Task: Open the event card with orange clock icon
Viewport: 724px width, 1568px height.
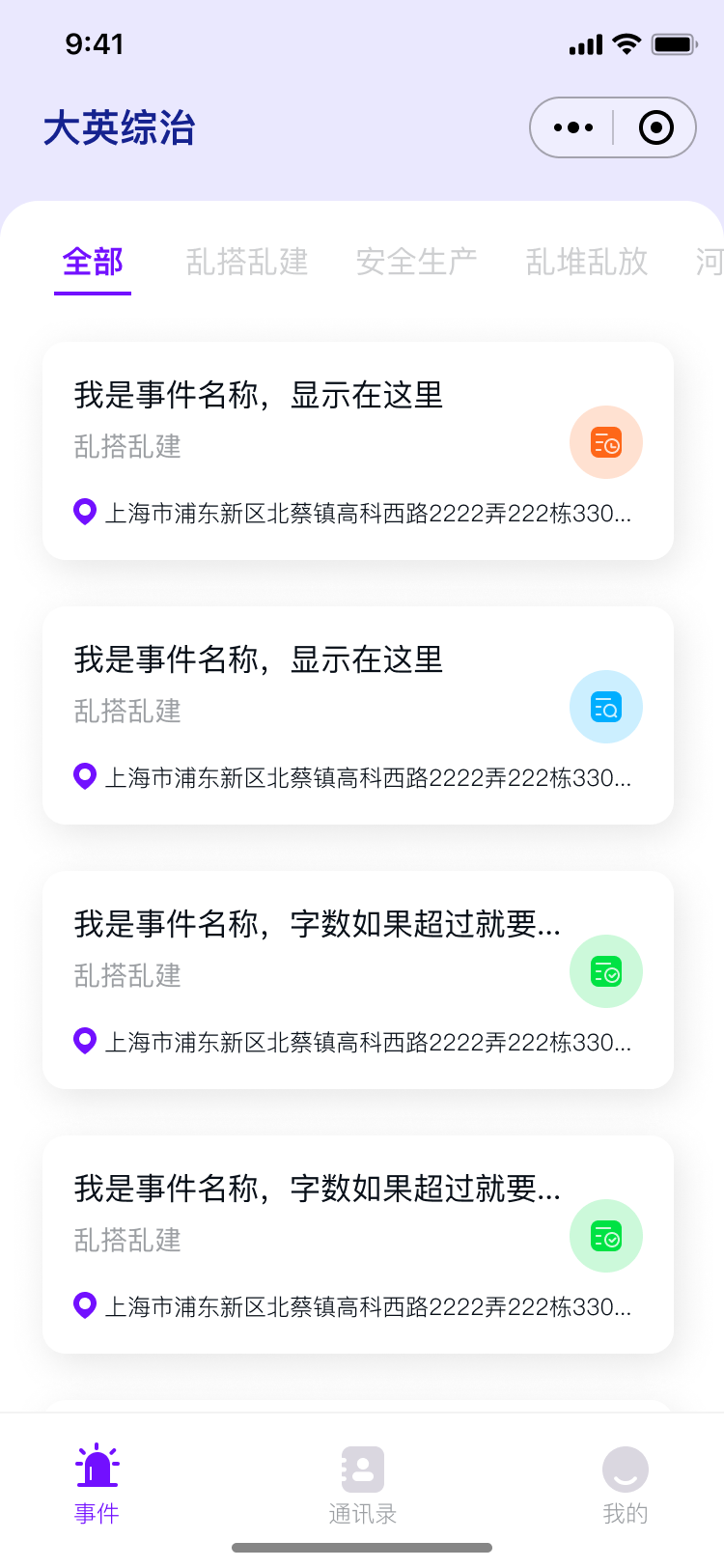Action: pyautogui.click(x=358, y=451)
